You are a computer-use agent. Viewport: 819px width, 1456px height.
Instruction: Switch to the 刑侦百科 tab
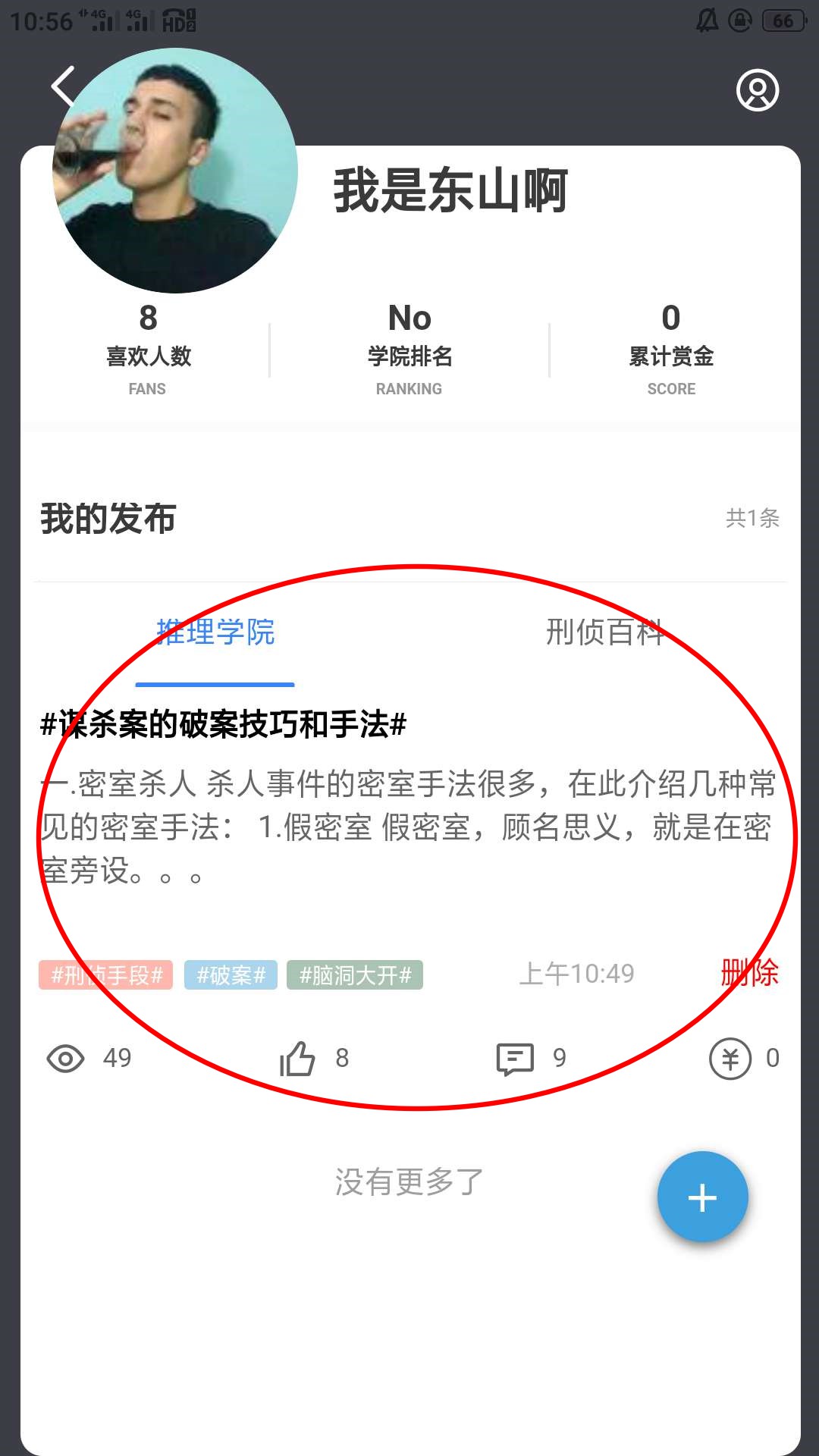tap(604, 632)
